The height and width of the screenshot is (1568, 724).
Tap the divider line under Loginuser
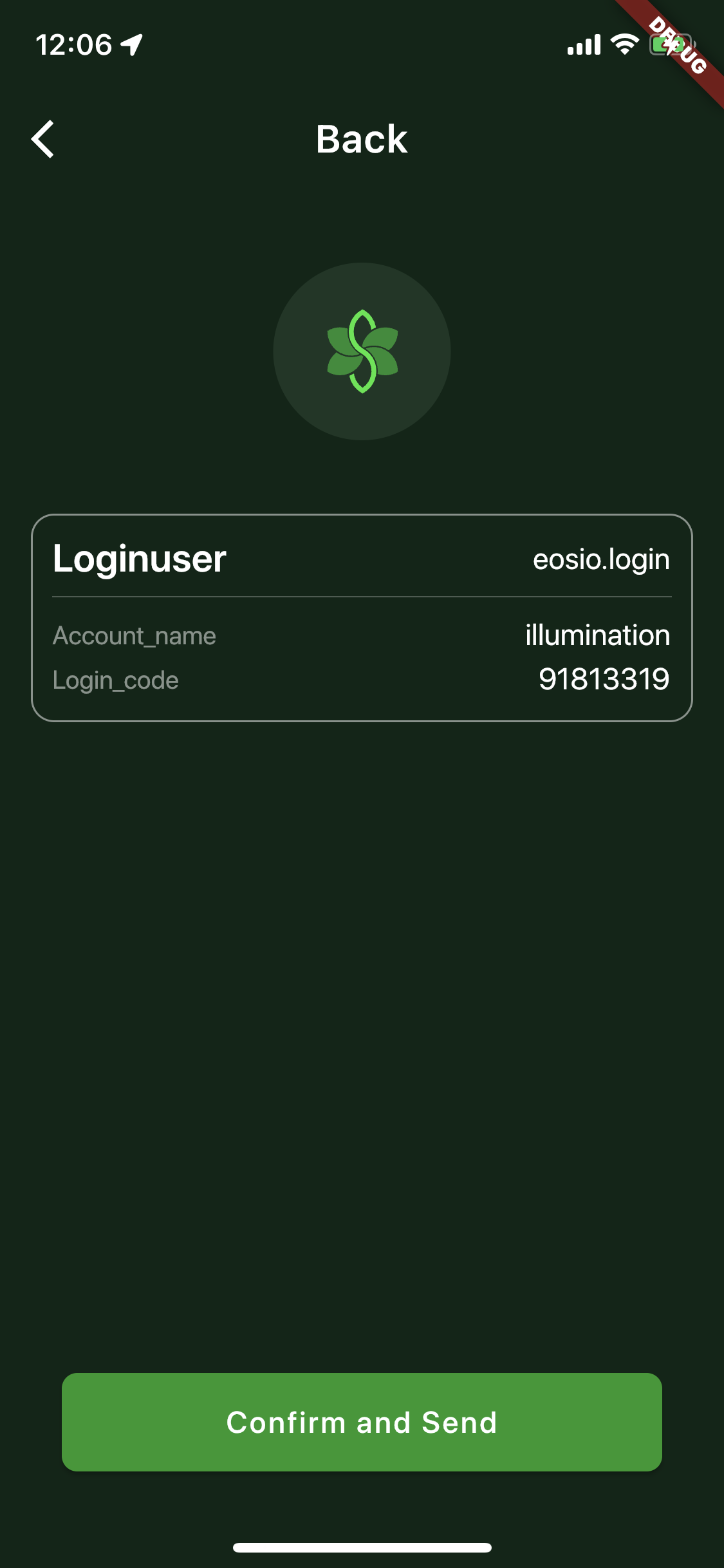click(x=362, y=594)
